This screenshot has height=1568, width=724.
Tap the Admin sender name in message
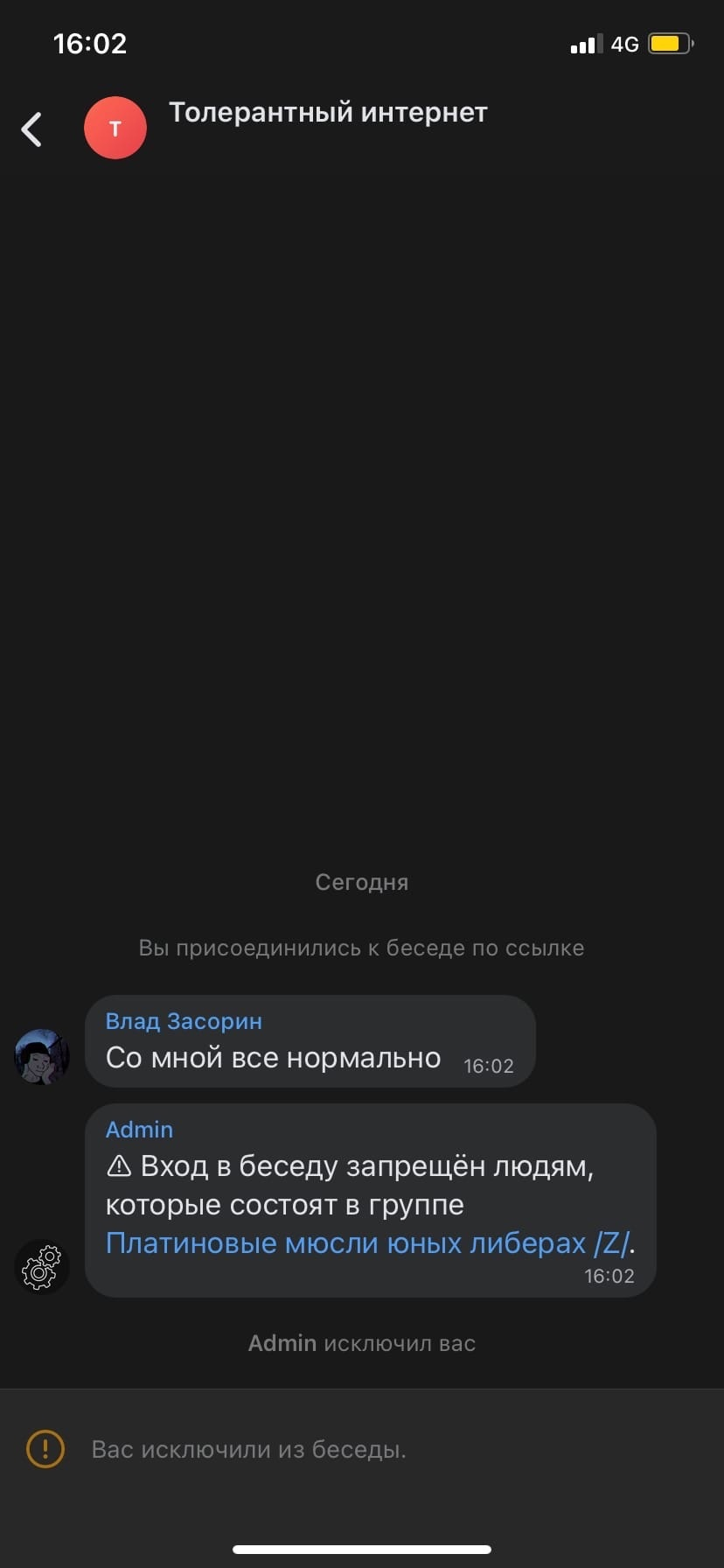pos(139,1130)
